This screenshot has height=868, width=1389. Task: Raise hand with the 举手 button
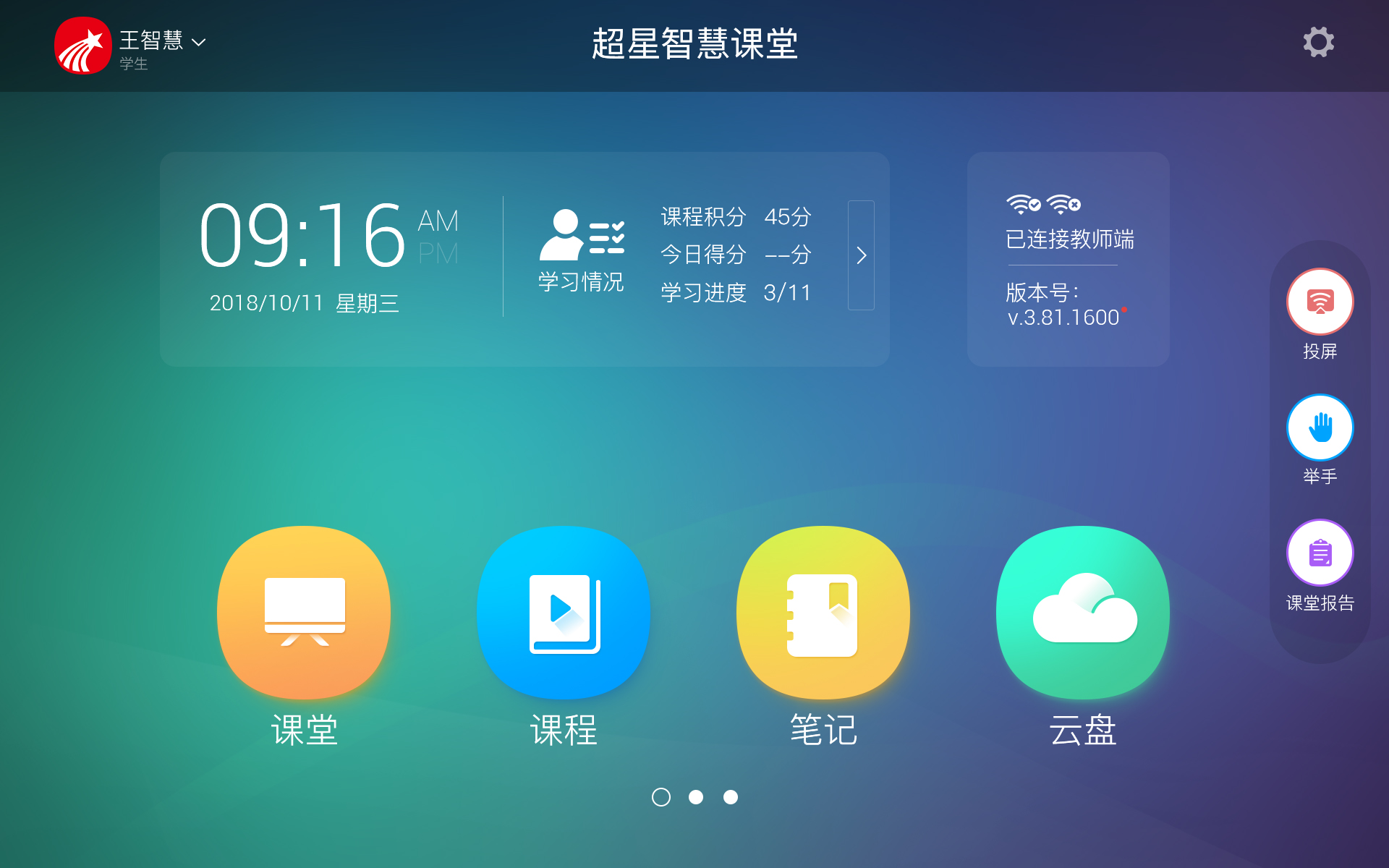[x=1320, y=427]
